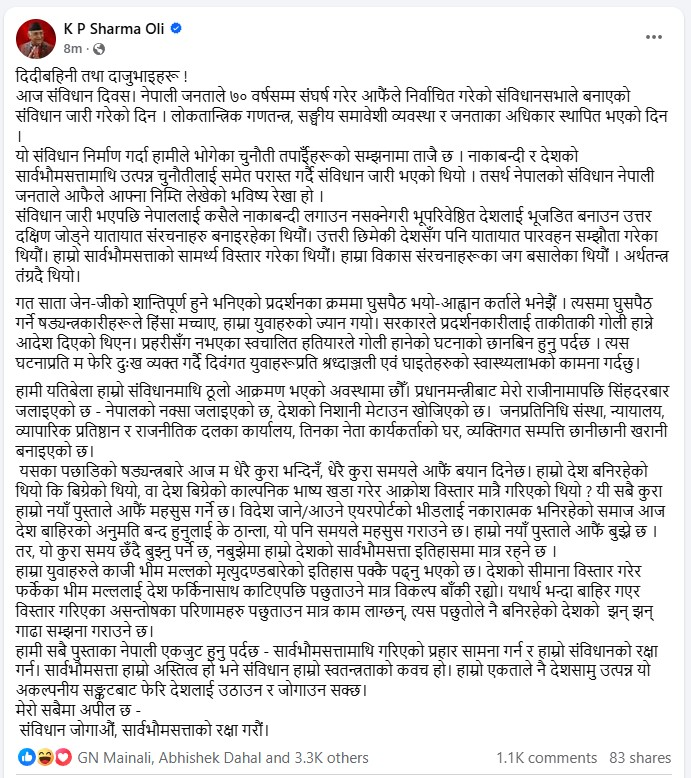This screenshot has height=778, width=691.
Task: Open the 8m post timestamp
Action: click(72, 49)
